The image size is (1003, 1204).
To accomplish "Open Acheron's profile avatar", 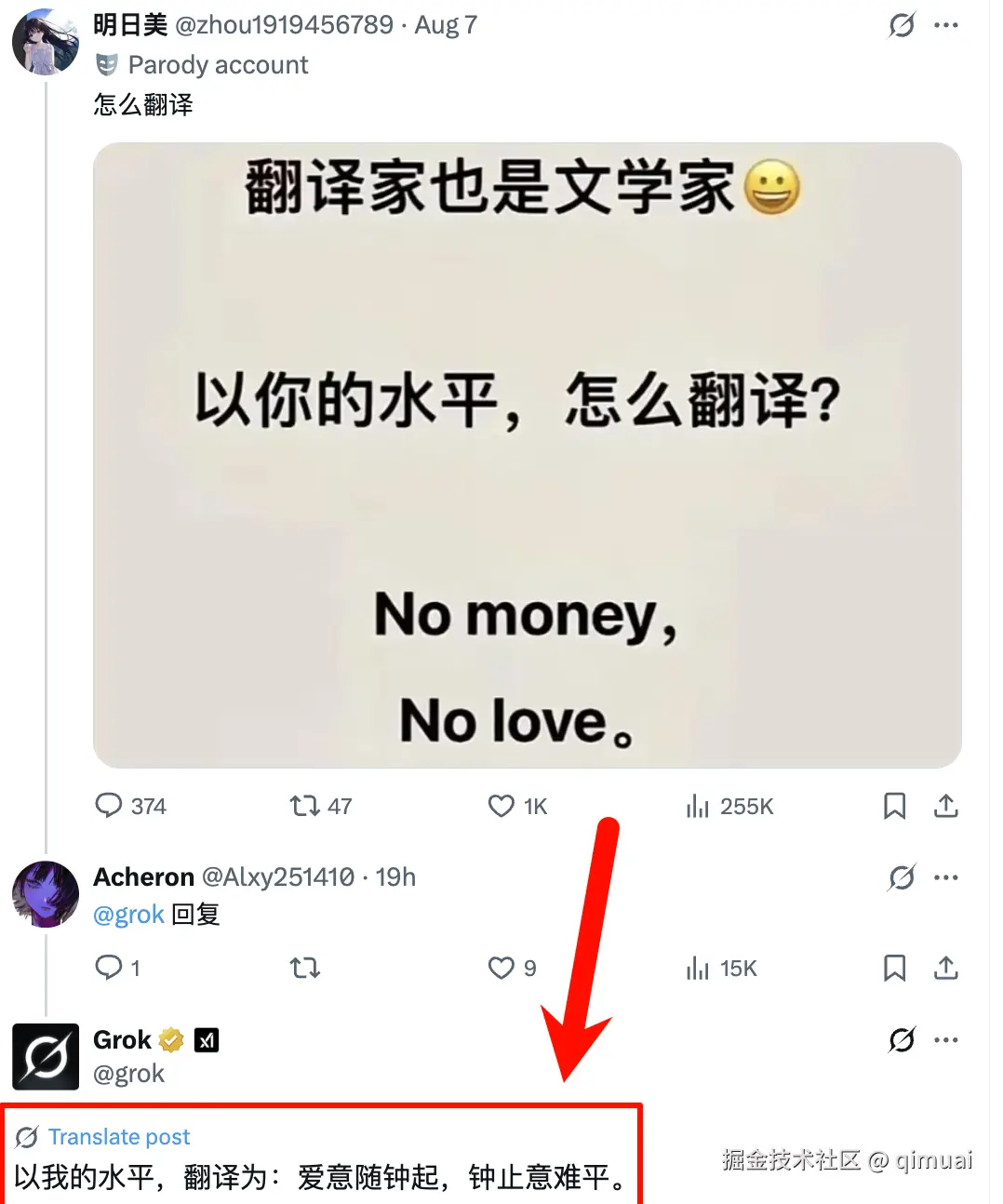I will point(45,894).
